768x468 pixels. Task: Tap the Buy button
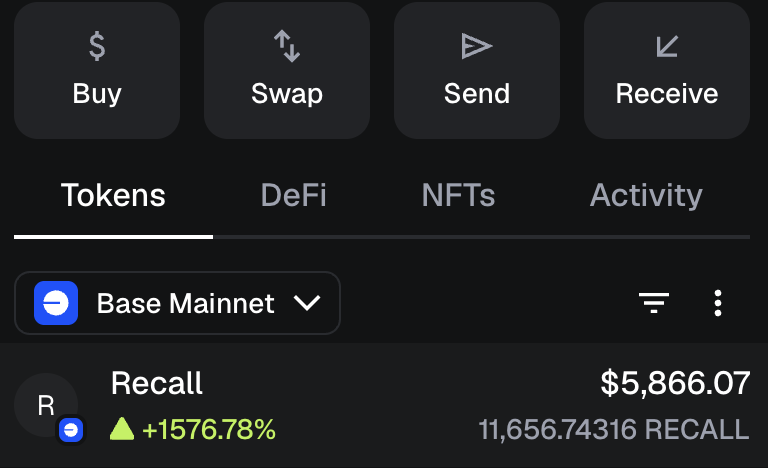[97, 71]
